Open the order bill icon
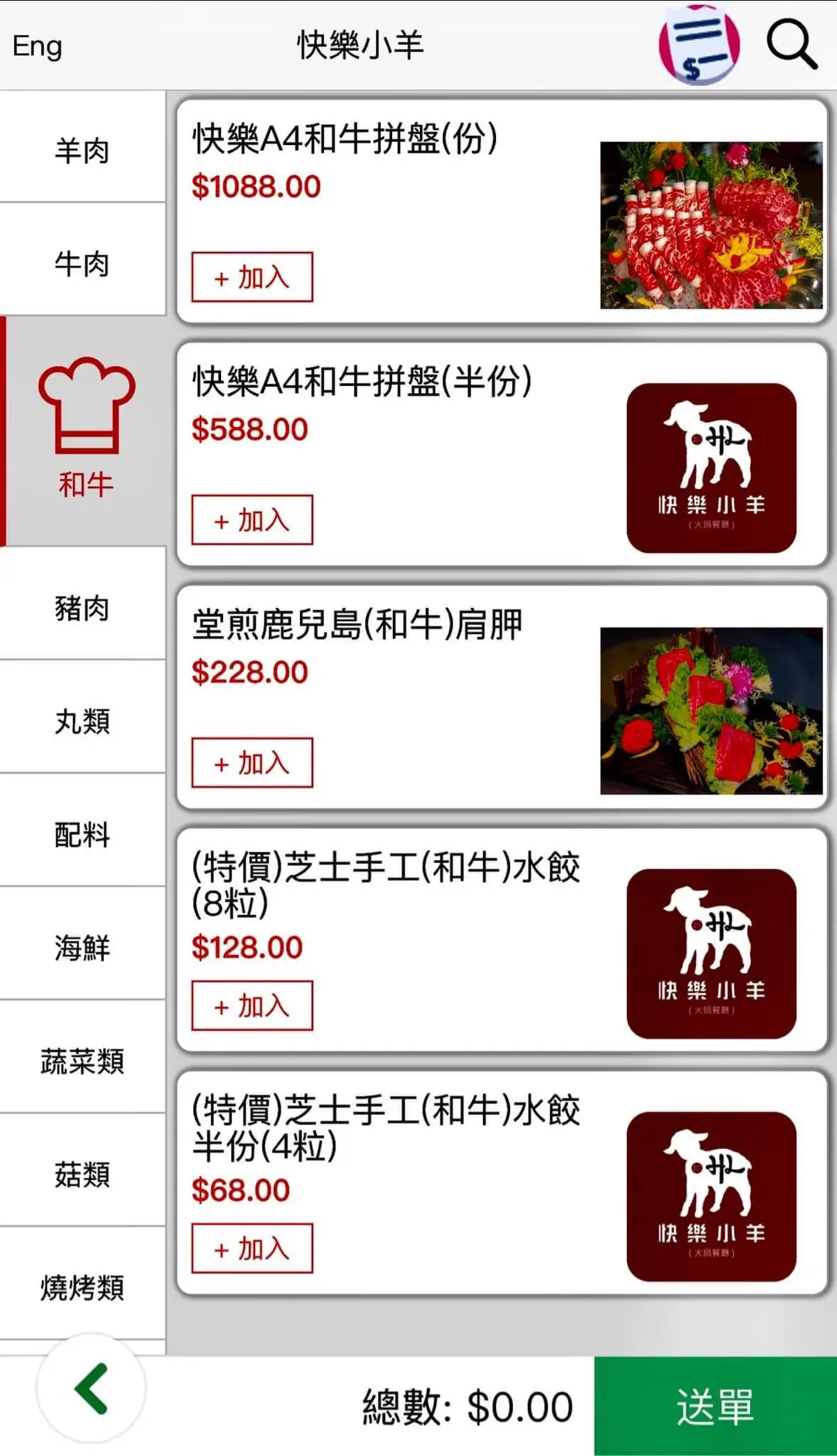Image resolution: width=837 pixels, height=1456 pixels. [x=699, y=44]
